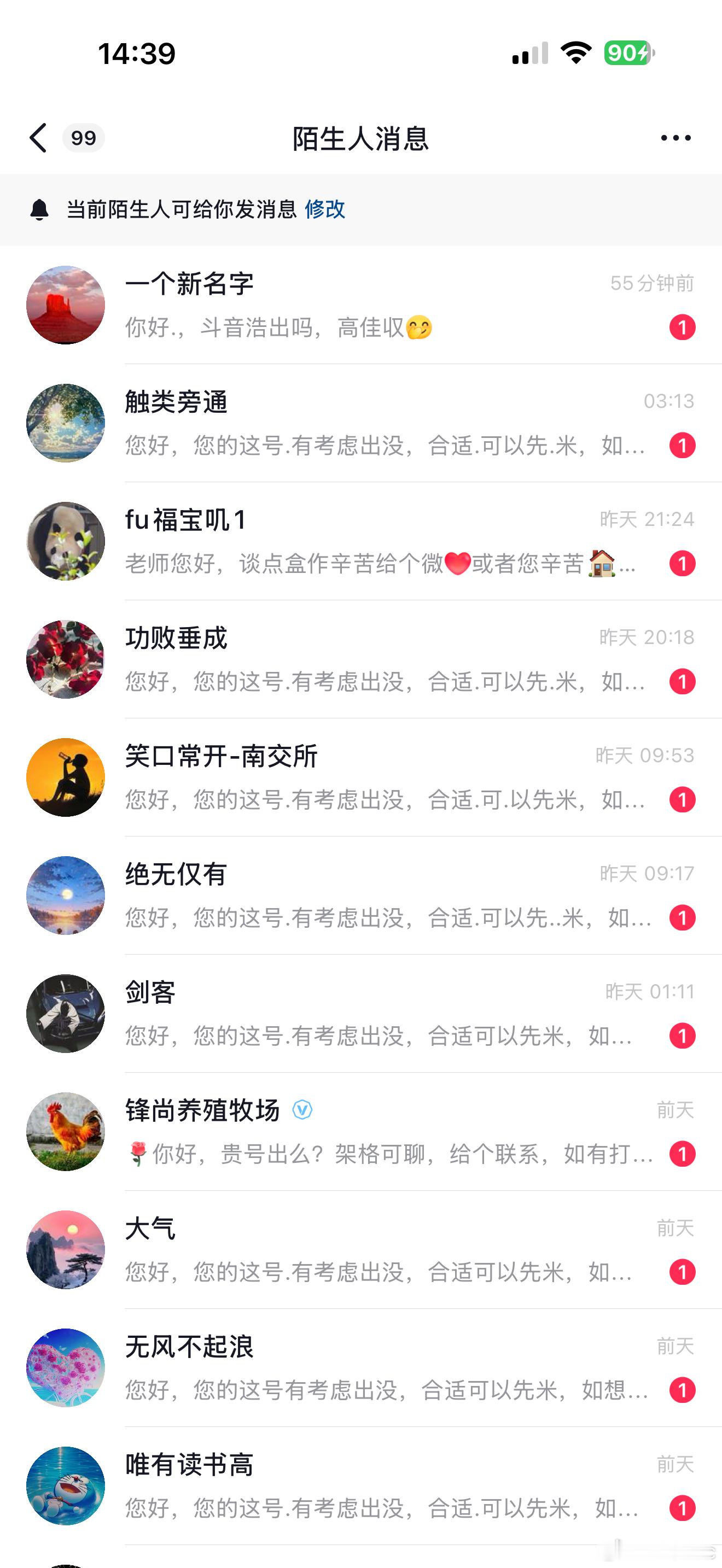Tap the red unread indicator for 触类旁通

point(684,445)
